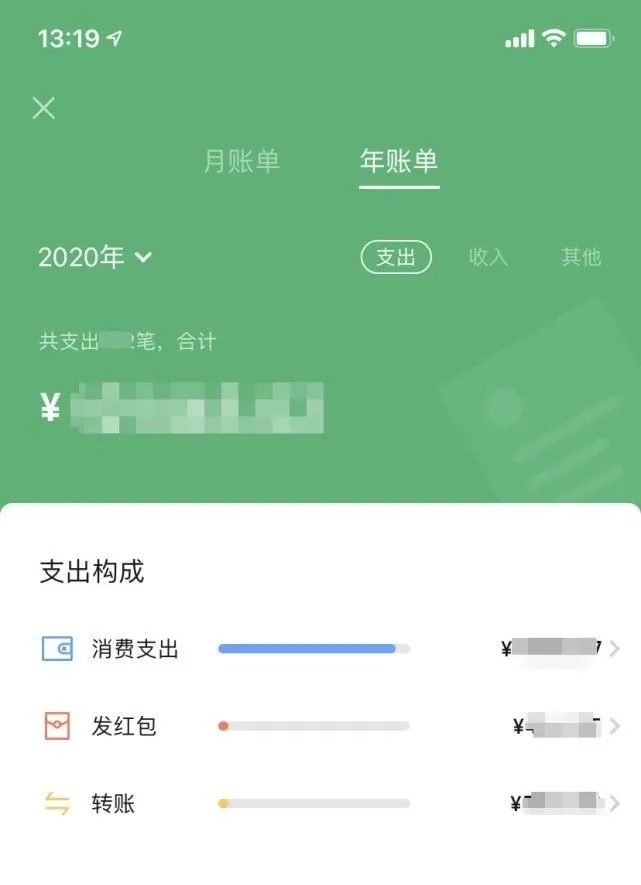This screenshot has width=641, height=885.
Task: Show the 其他 category
Action: pos(581,257)
